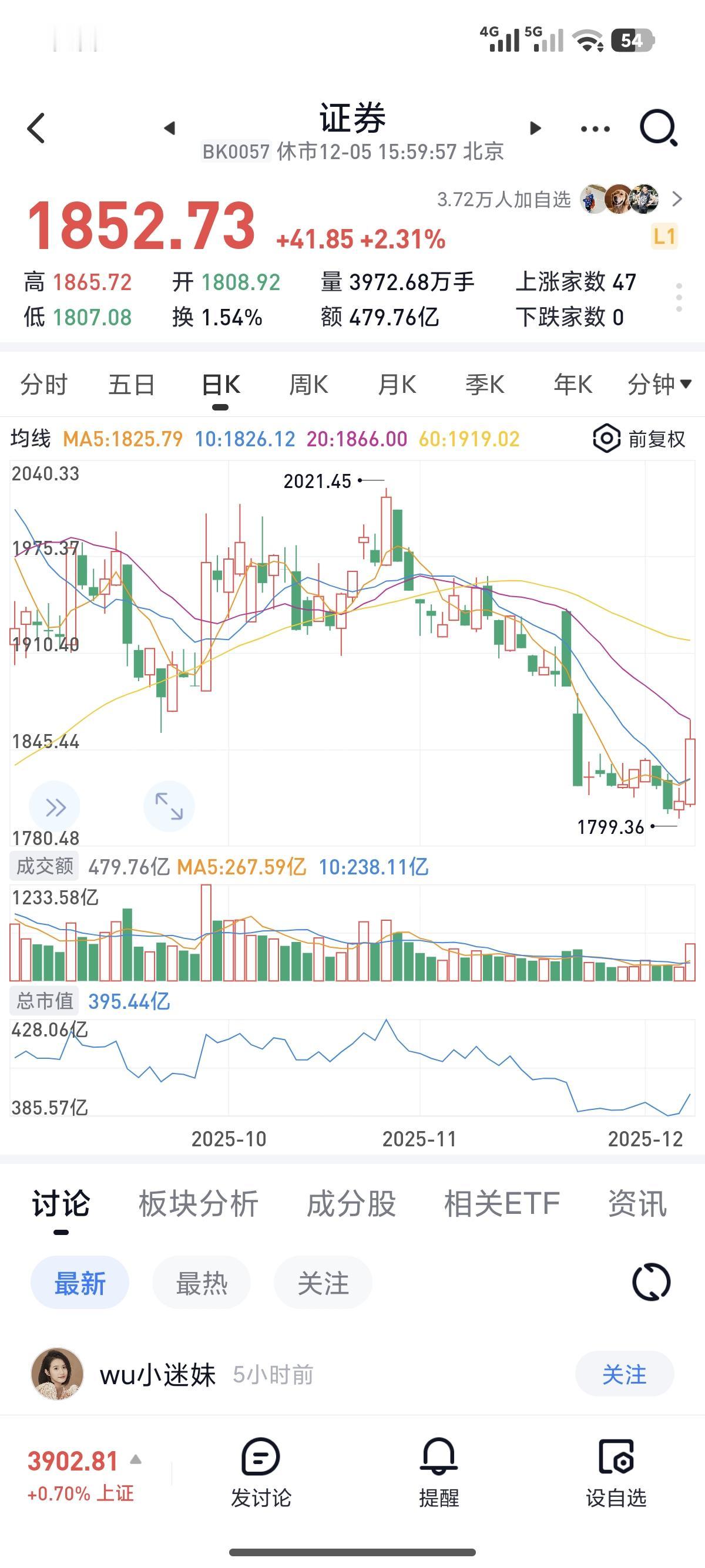Viewport: 705px width, 1568px height.
Task: Open the three-dot overflow menu
Action: pos(595,129)
